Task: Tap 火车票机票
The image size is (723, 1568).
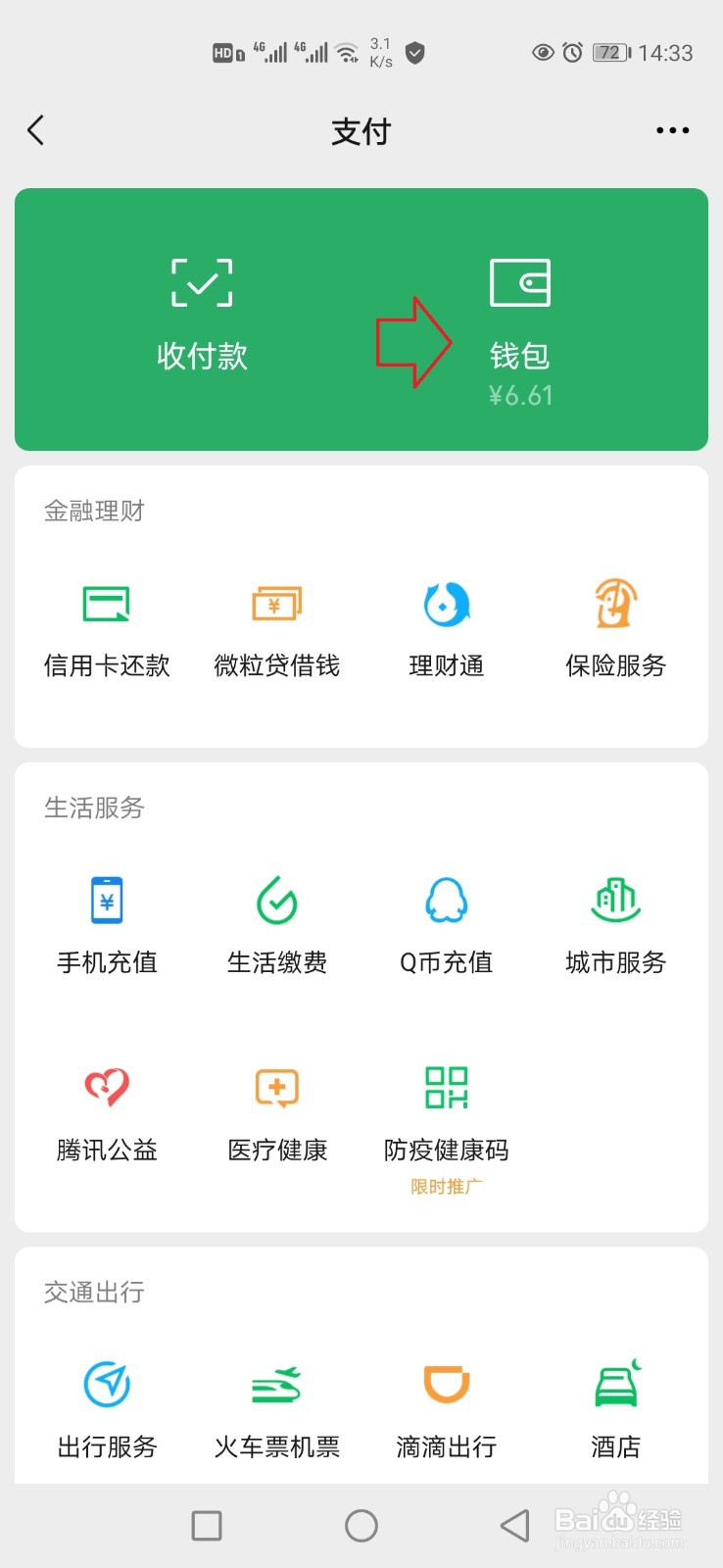Action: pyautogui.click(x=277, y=1411)
